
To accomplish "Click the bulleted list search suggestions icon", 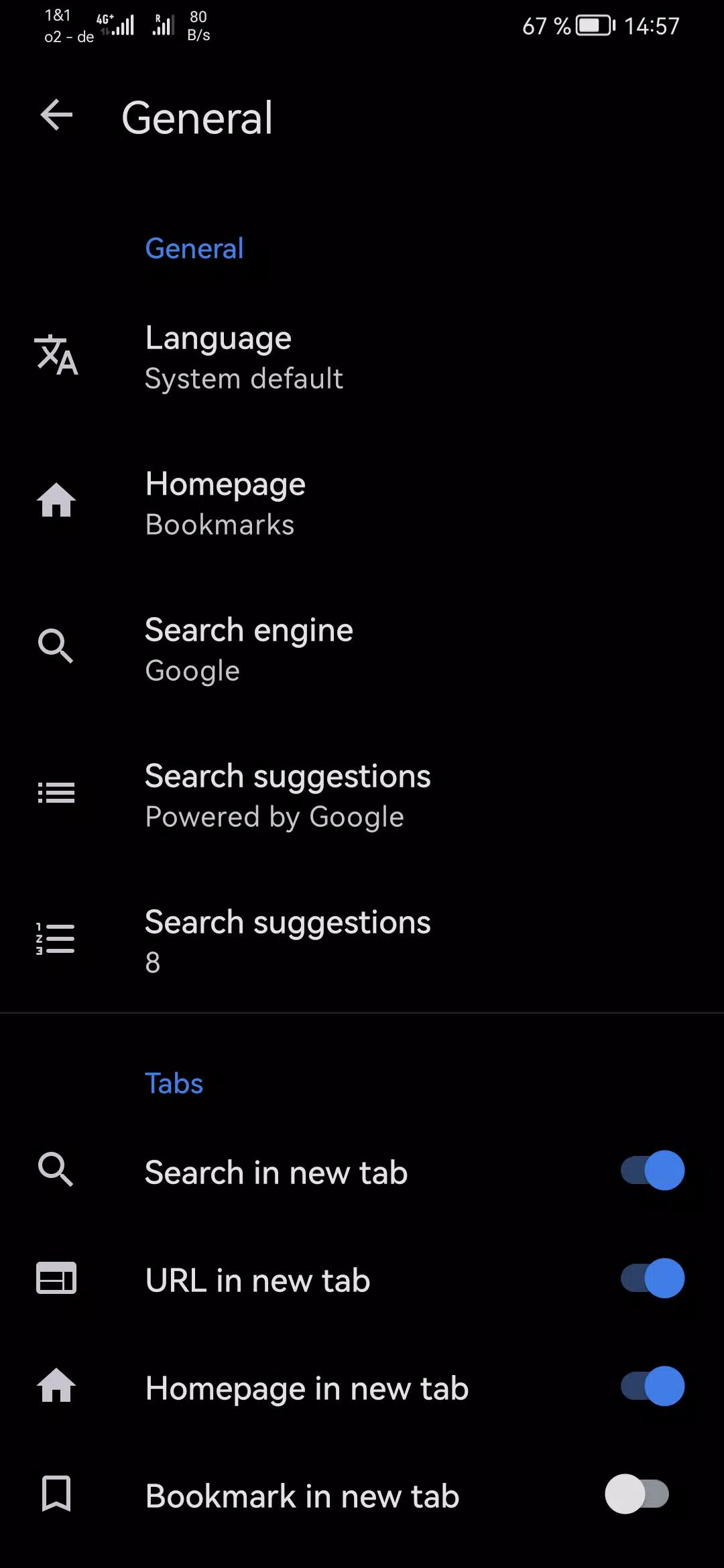I will tap(56, 792).
